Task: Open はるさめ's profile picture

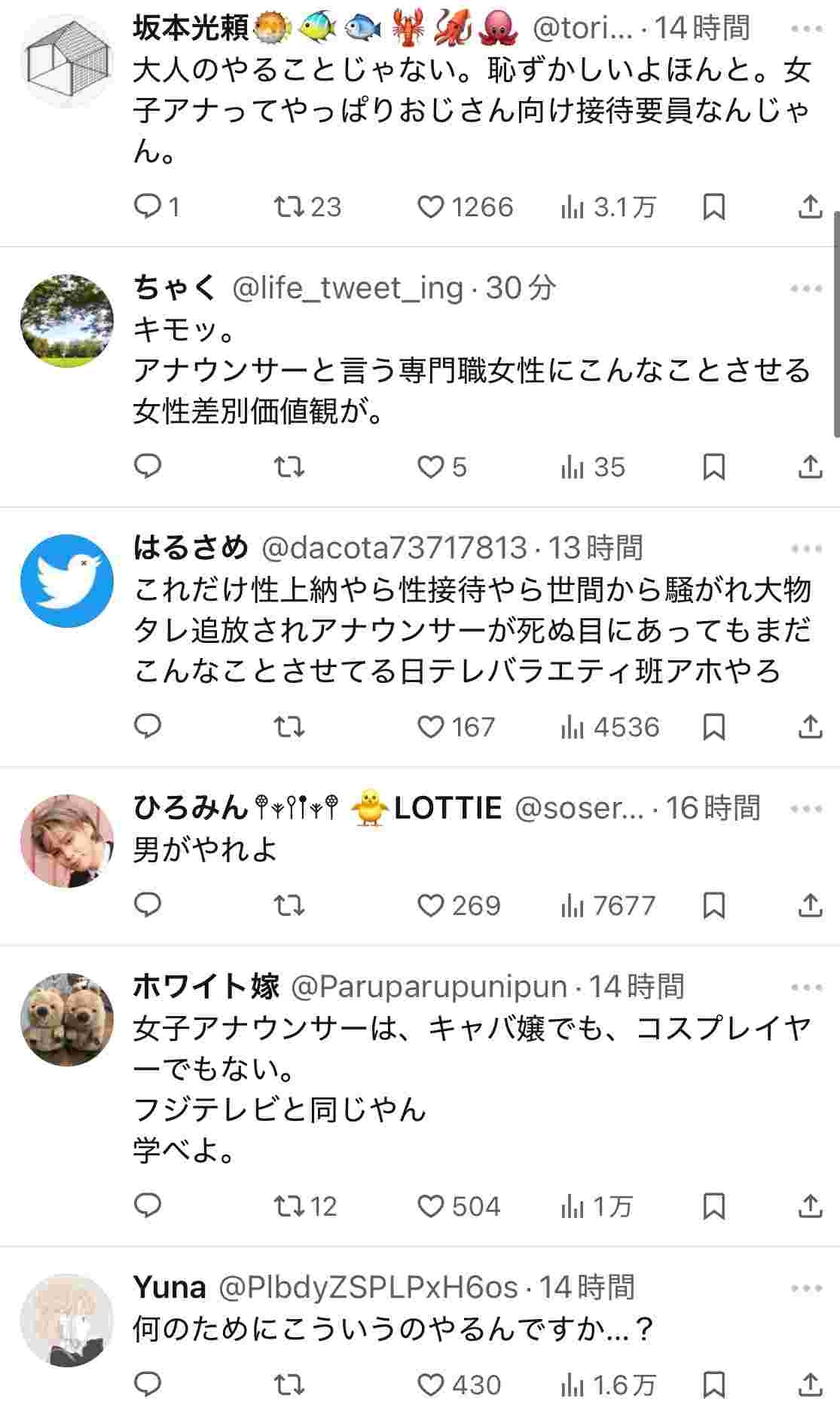Action: (67, 581)
